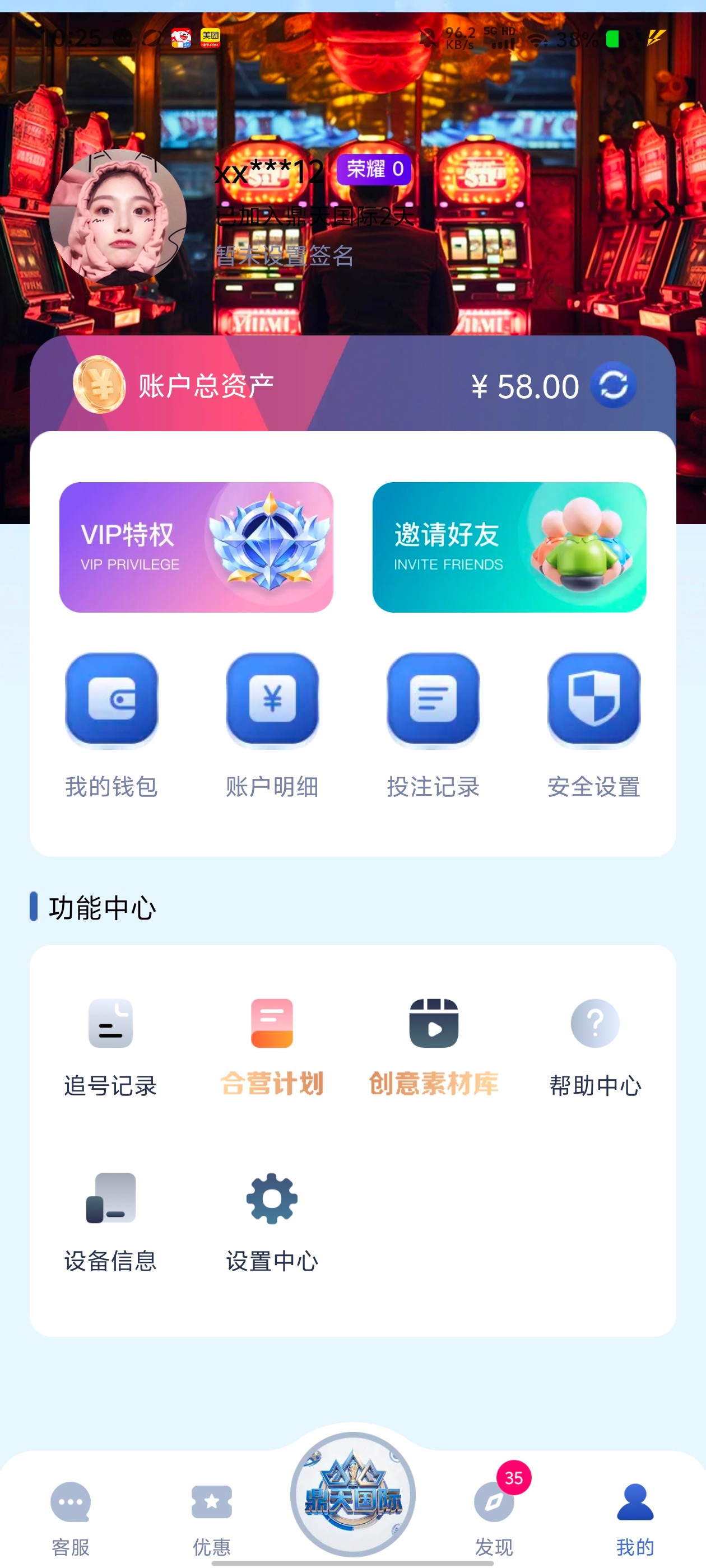Open 创意素材库

pos(434,1044)
